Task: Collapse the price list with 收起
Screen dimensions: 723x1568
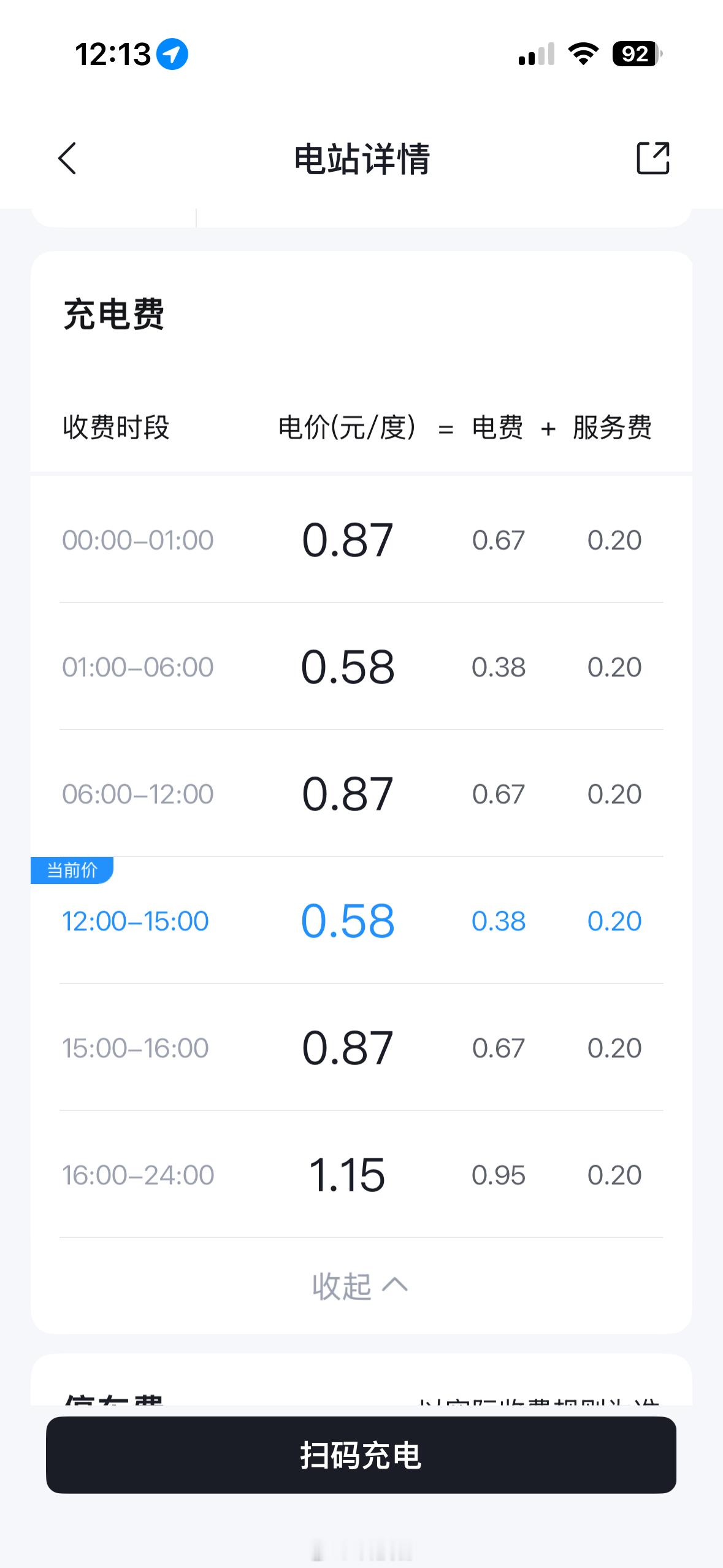Action: point(360,1286)
